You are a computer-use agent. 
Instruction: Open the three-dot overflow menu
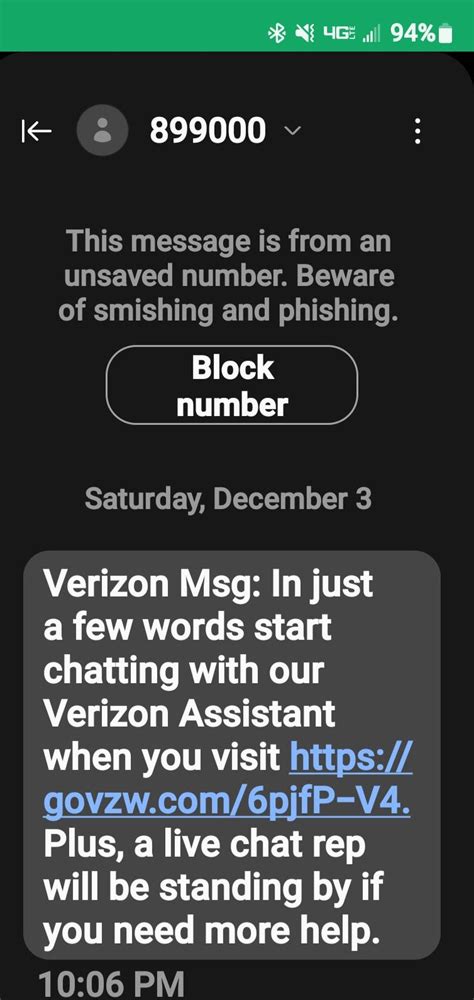click(x=417, y=131)
